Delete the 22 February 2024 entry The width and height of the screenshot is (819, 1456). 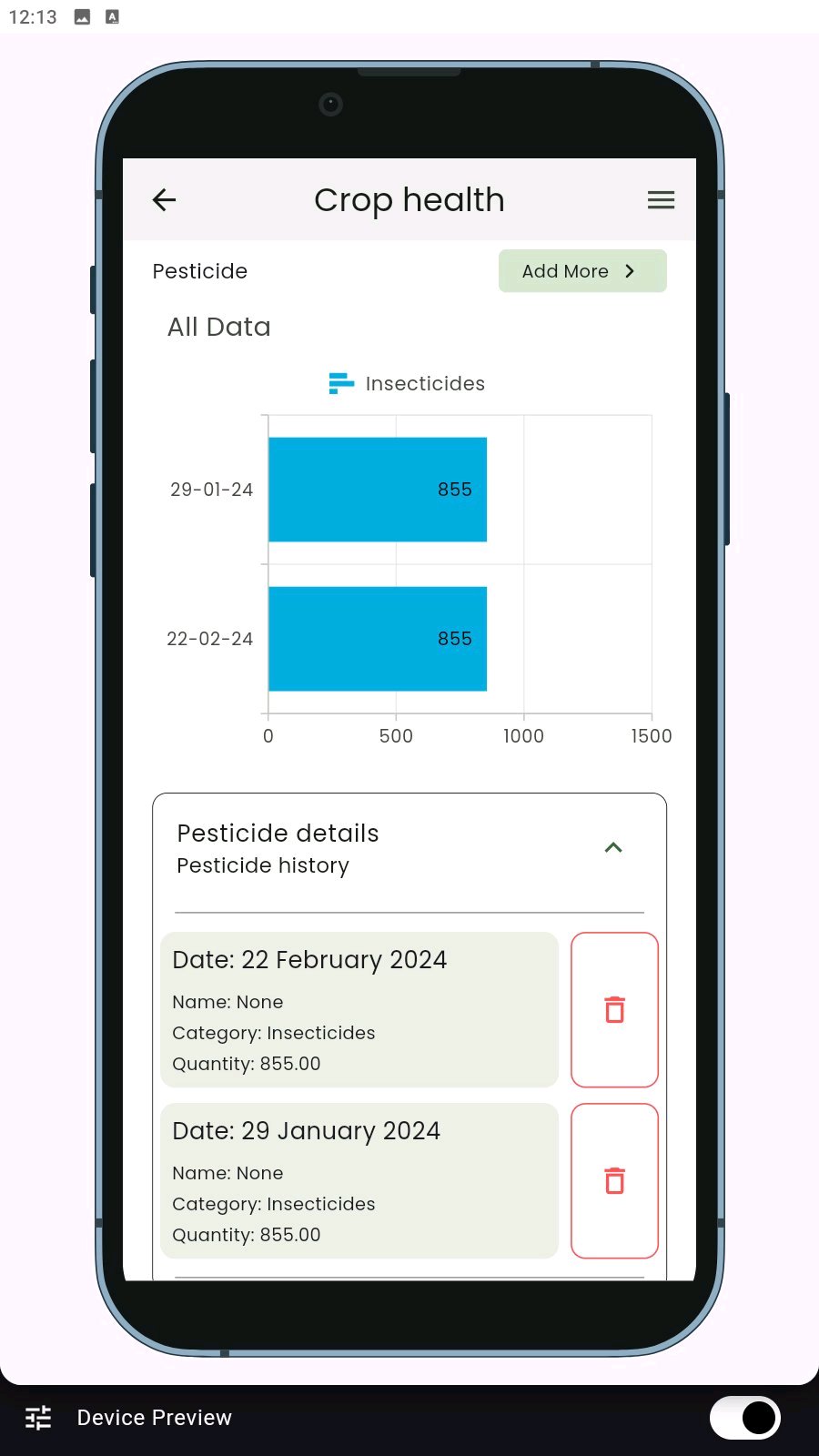(x=614, y=1010)
